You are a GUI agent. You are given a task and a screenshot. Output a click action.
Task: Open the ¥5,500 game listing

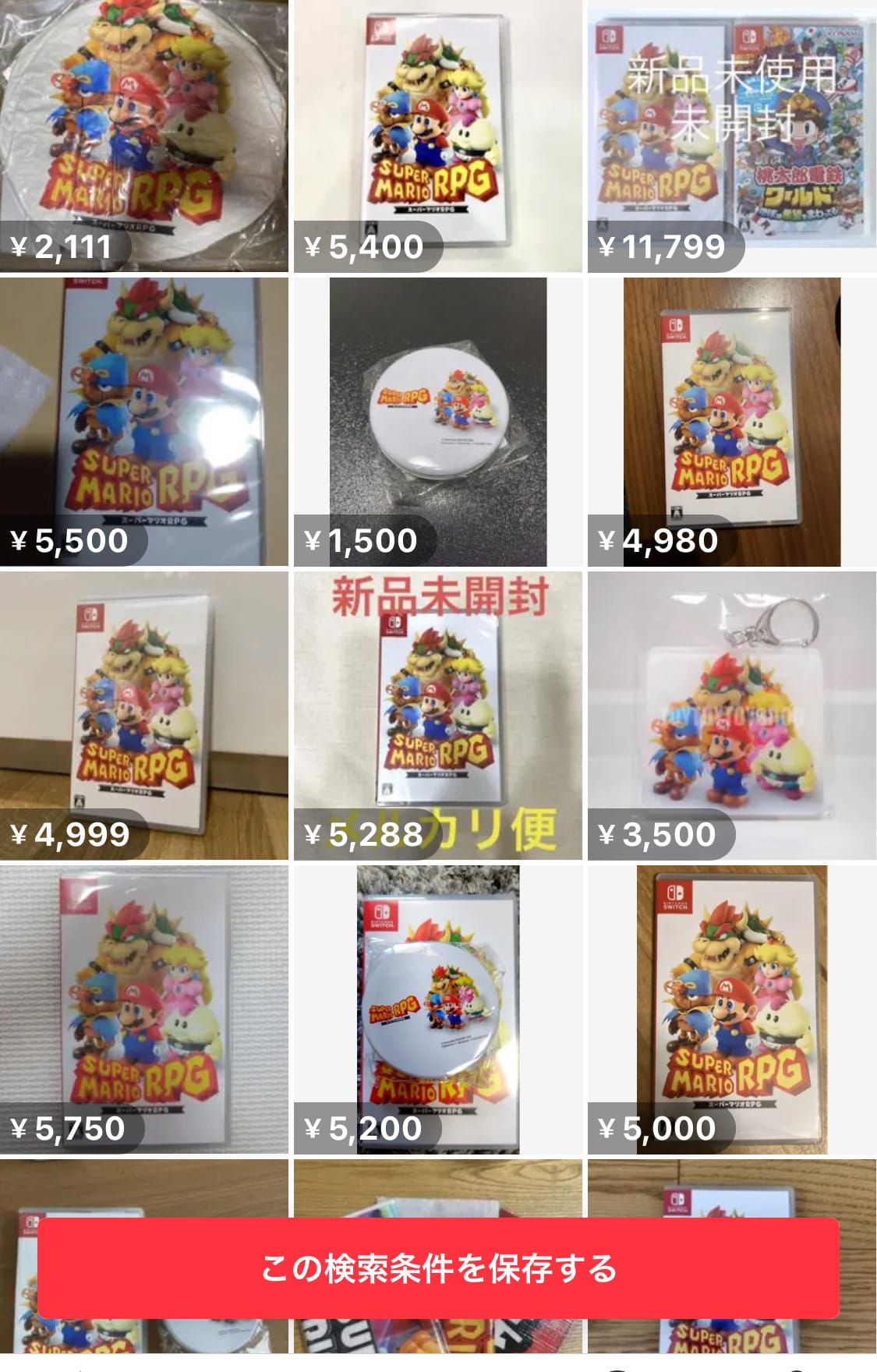[x=143, y=421]
